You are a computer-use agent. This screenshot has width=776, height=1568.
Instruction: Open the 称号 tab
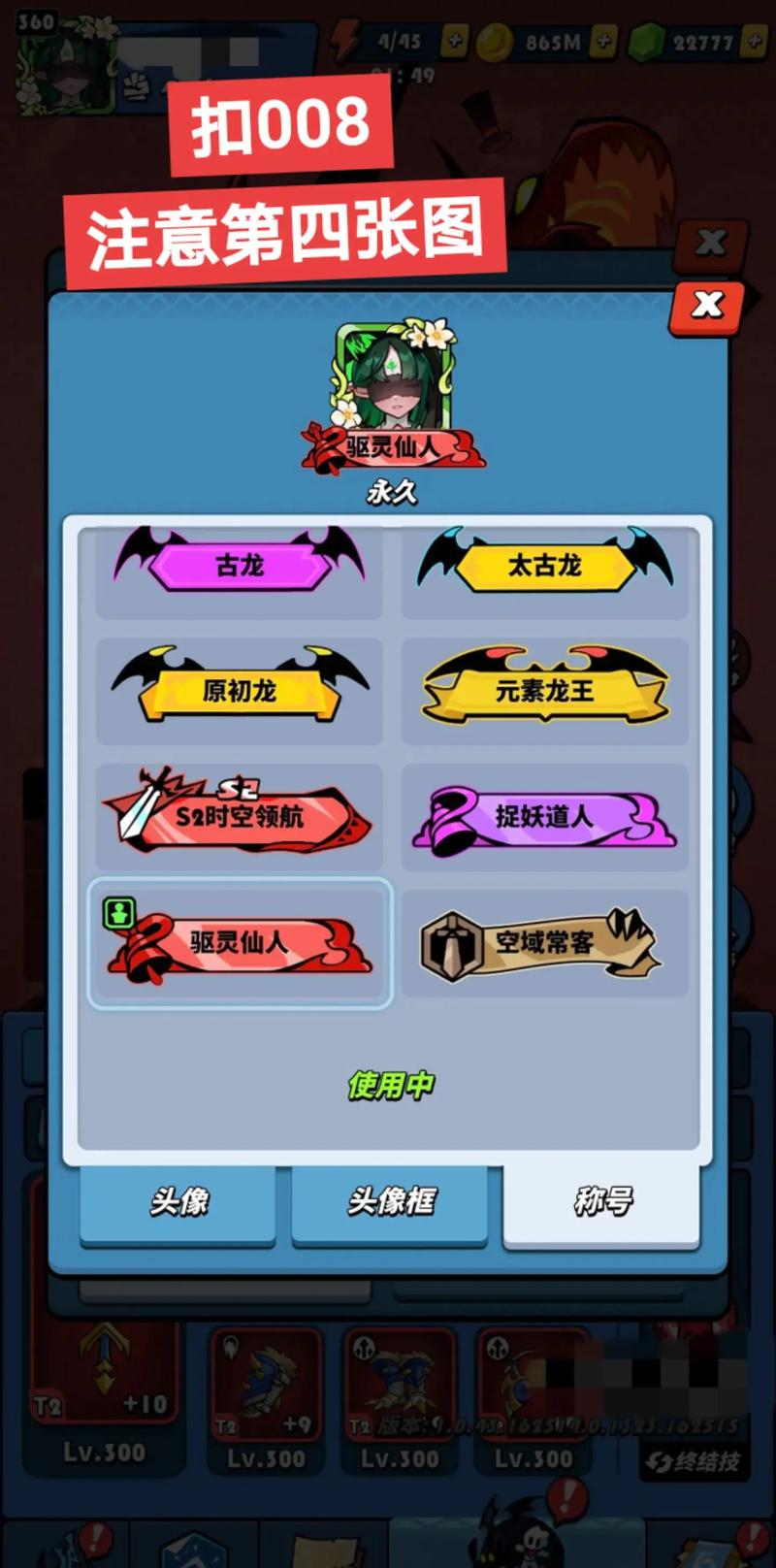coord(601,1202)
